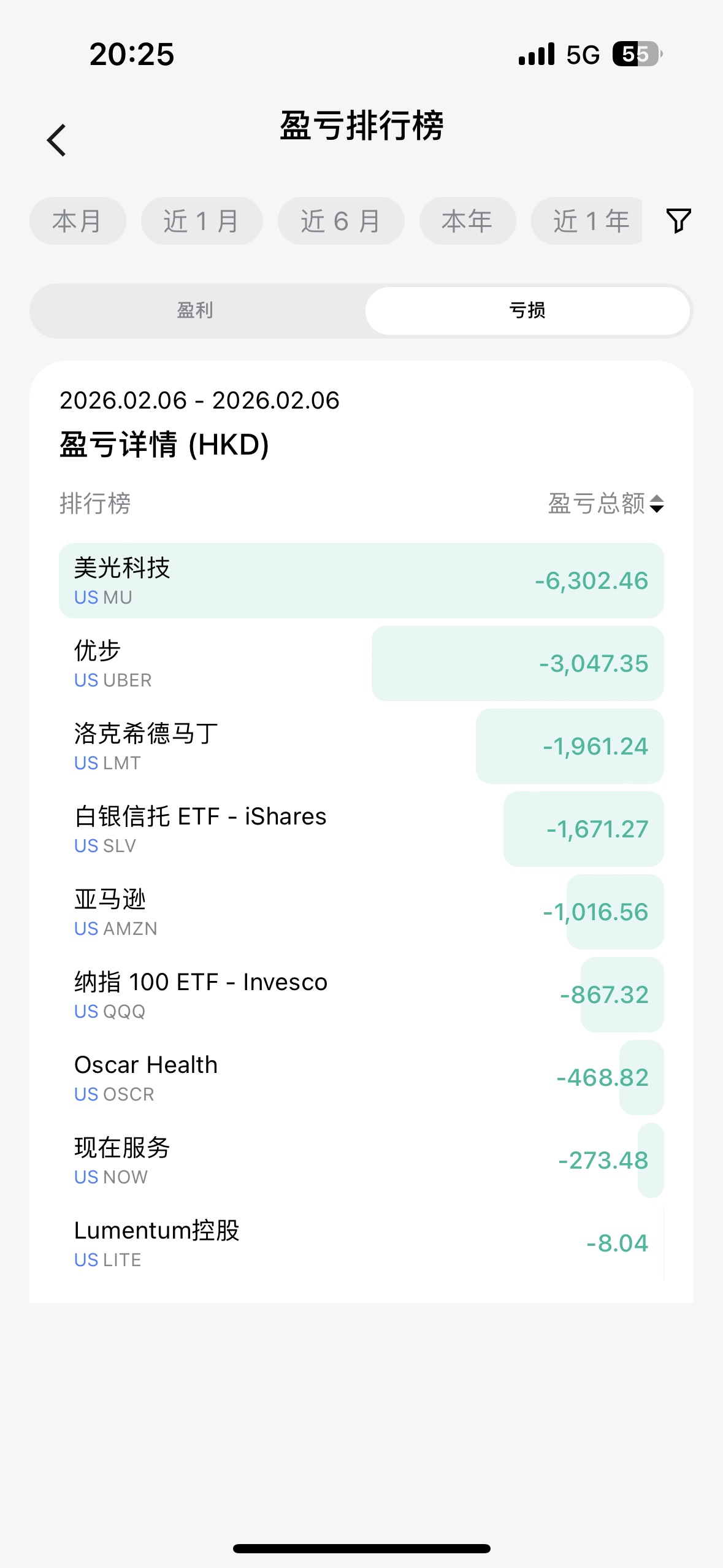
Task: Open the filter funnel icon
Action: (x=678, y=221)
